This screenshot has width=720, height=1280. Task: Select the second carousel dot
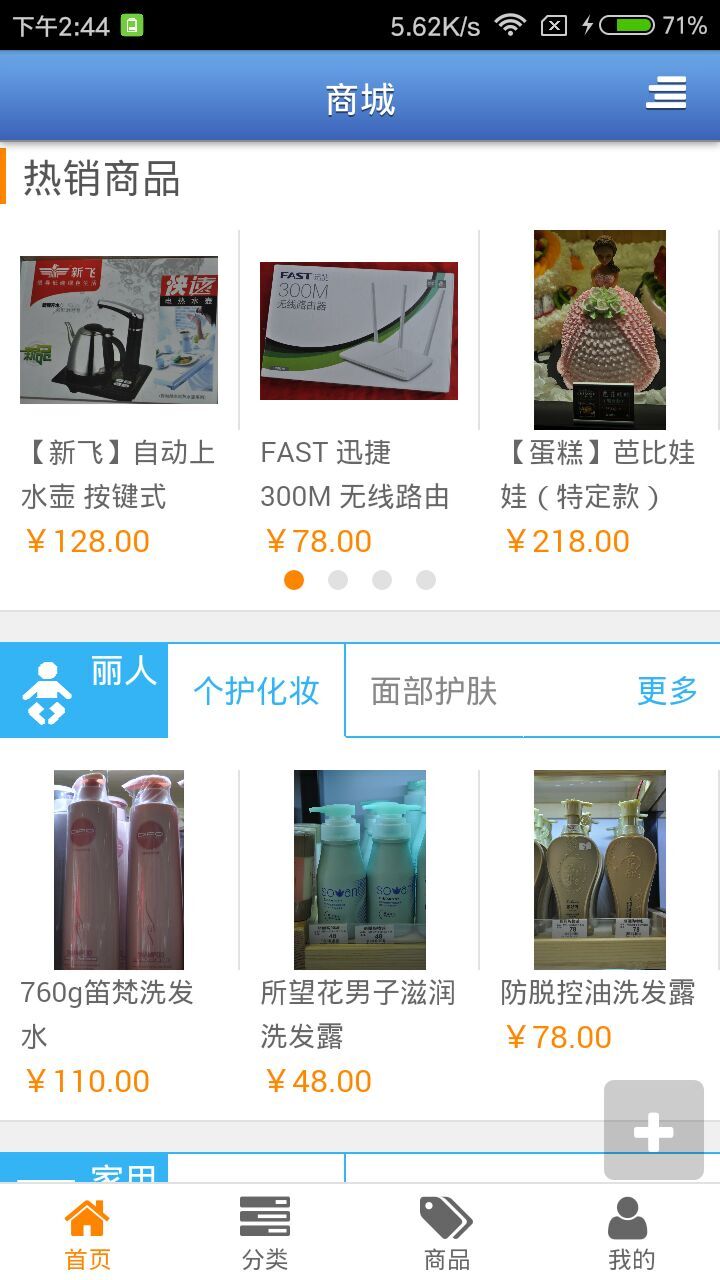click(338, 579)
